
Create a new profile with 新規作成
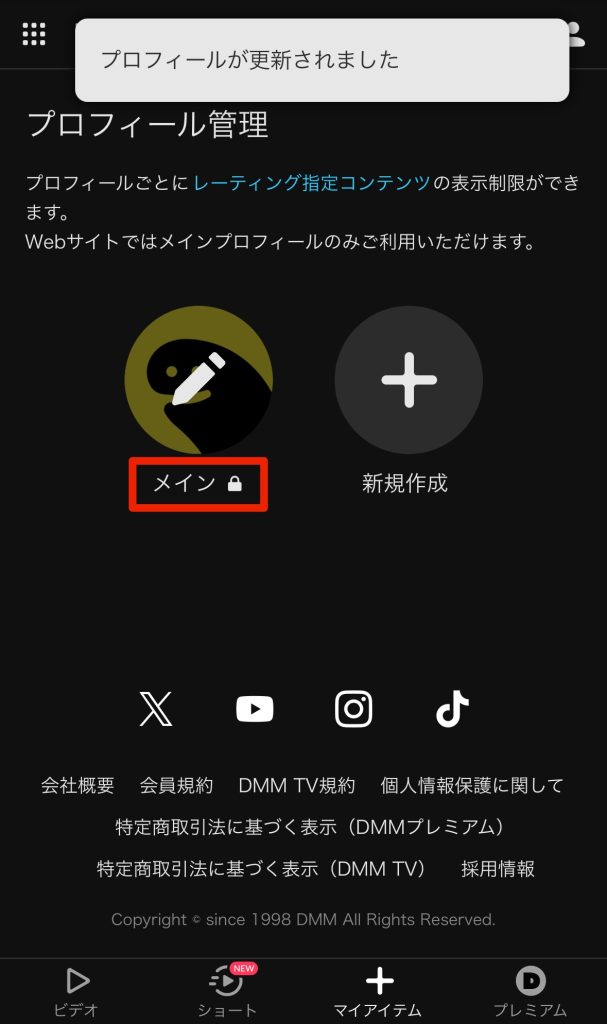(x=408, y=380)
